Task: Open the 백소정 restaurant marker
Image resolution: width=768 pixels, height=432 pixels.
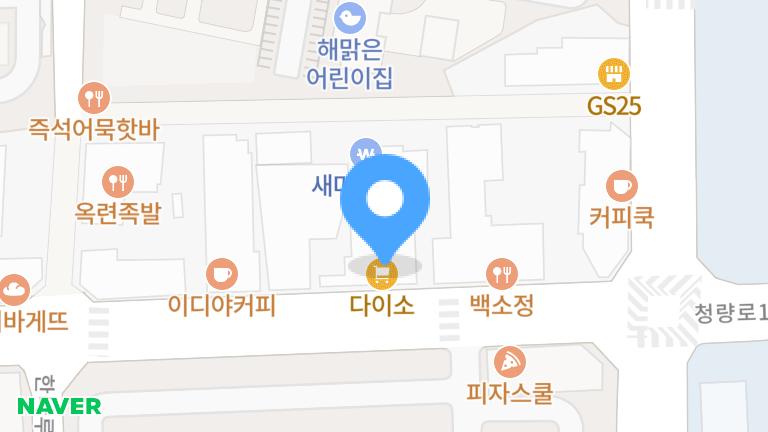Action: (501, 273)
